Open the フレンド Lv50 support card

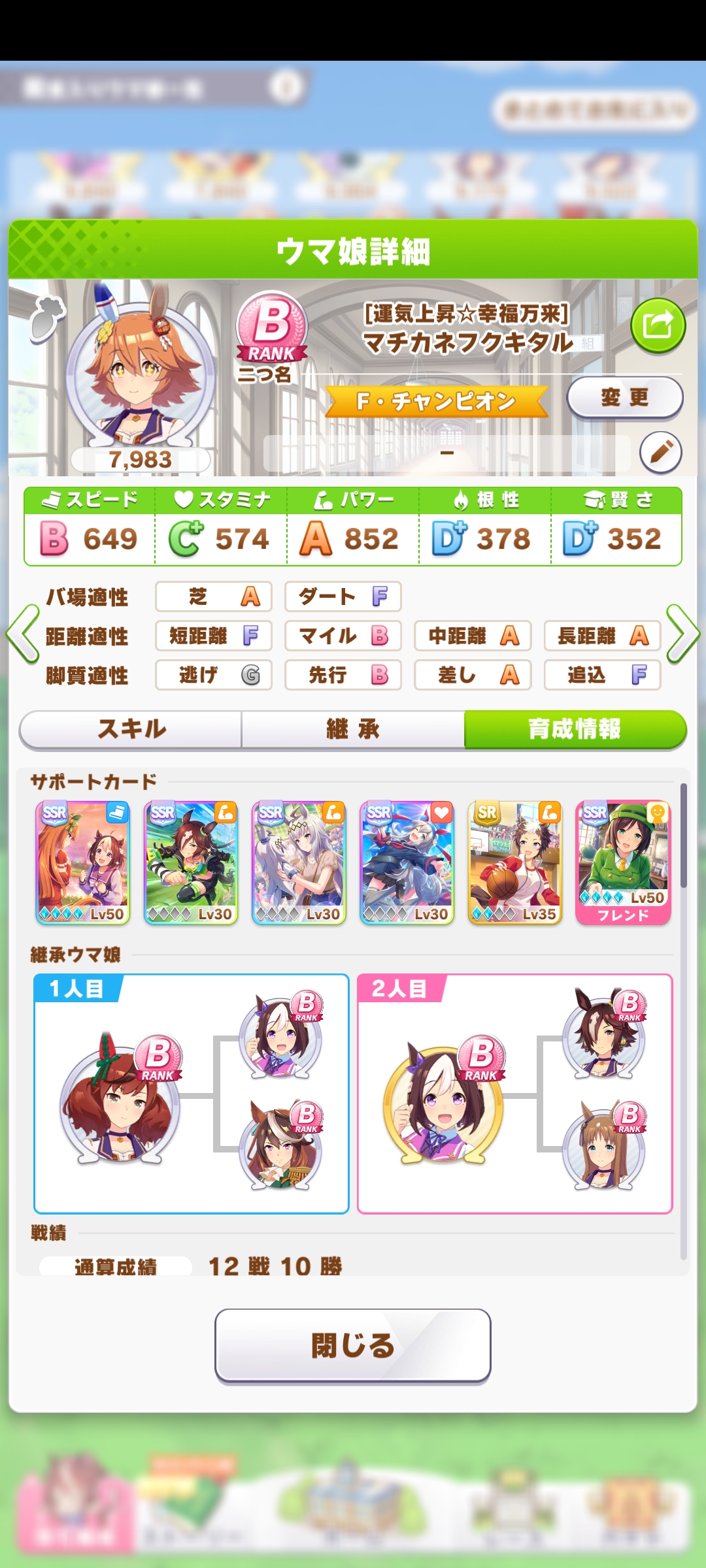623,862
